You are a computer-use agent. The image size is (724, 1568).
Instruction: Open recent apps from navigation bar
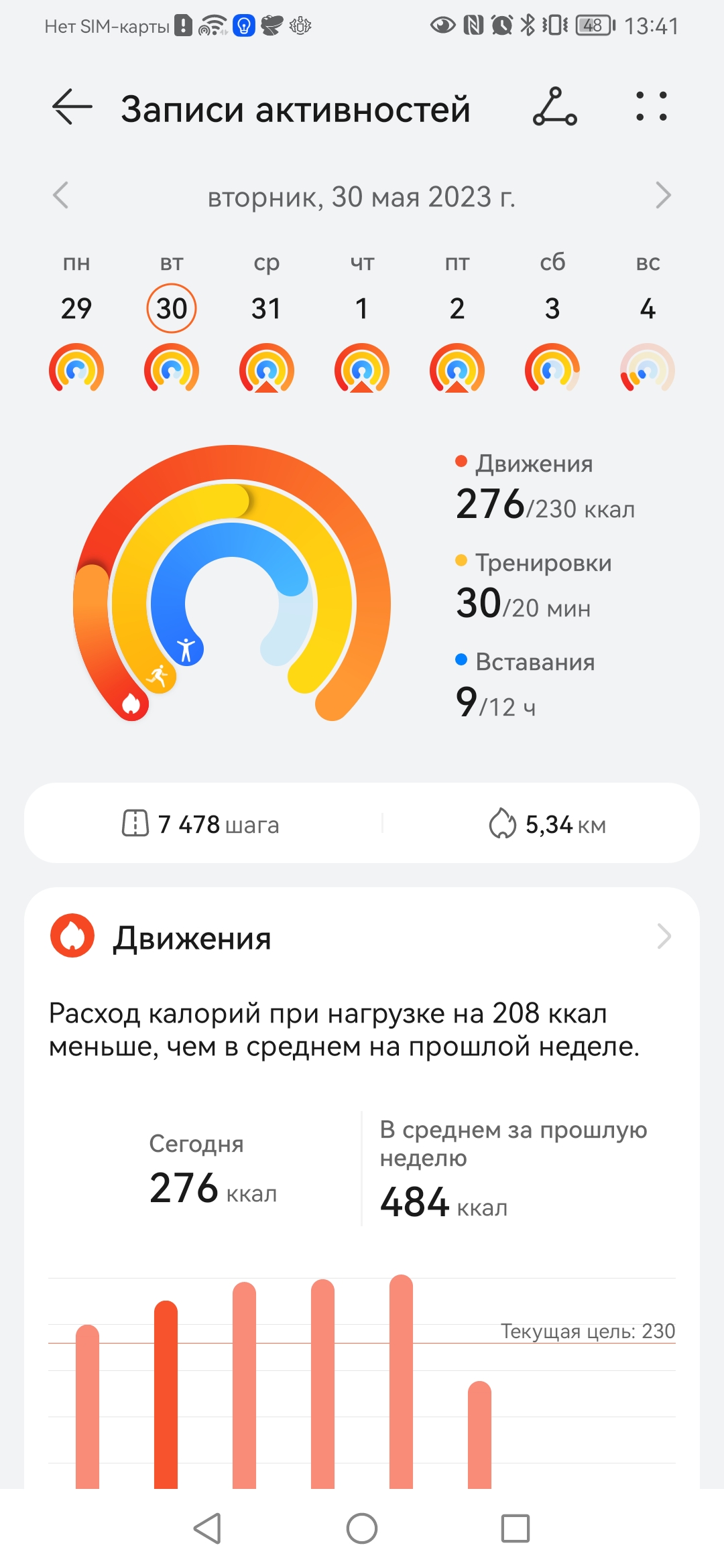pos(515,1528)
